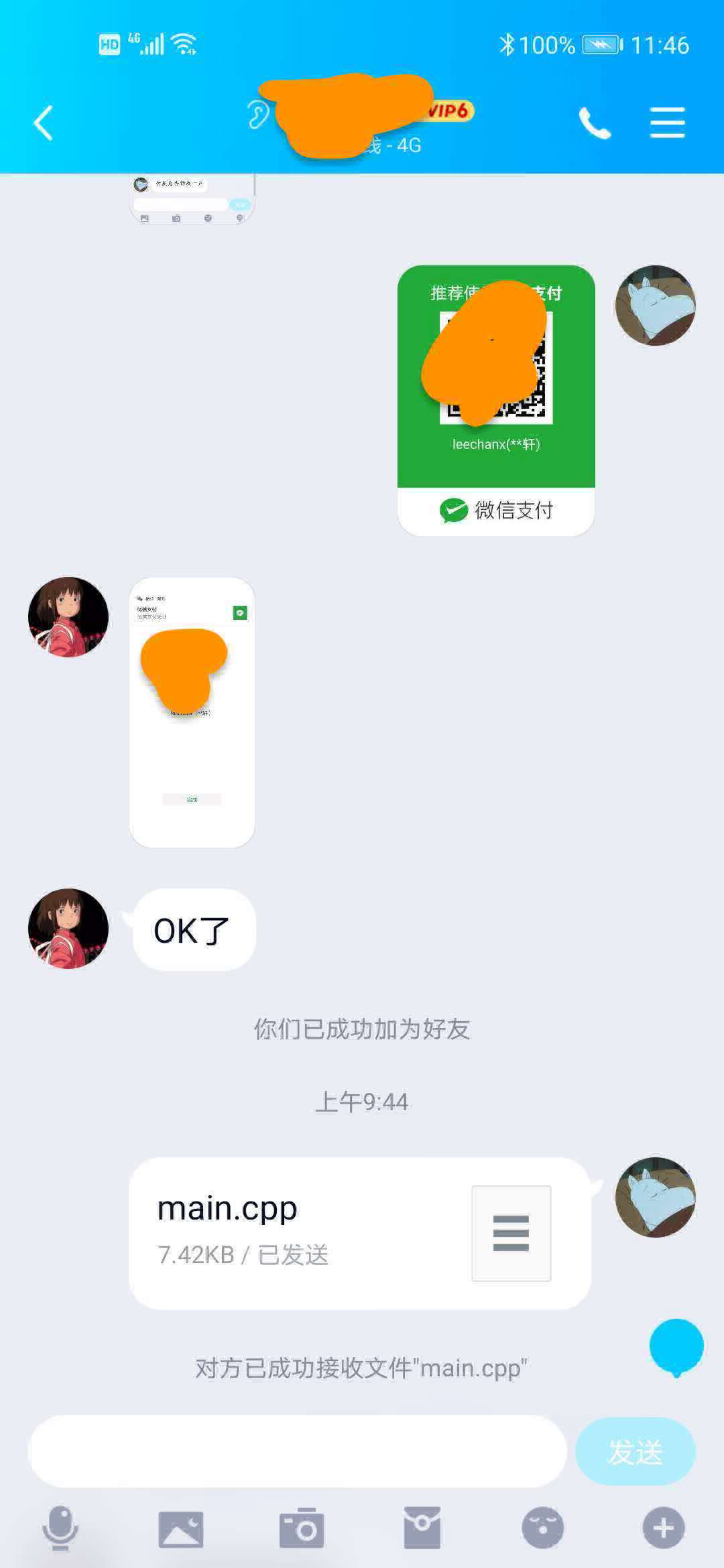Open the chat settings menu
This screenshot has height=1568, width=724.
tap(667, 123)
